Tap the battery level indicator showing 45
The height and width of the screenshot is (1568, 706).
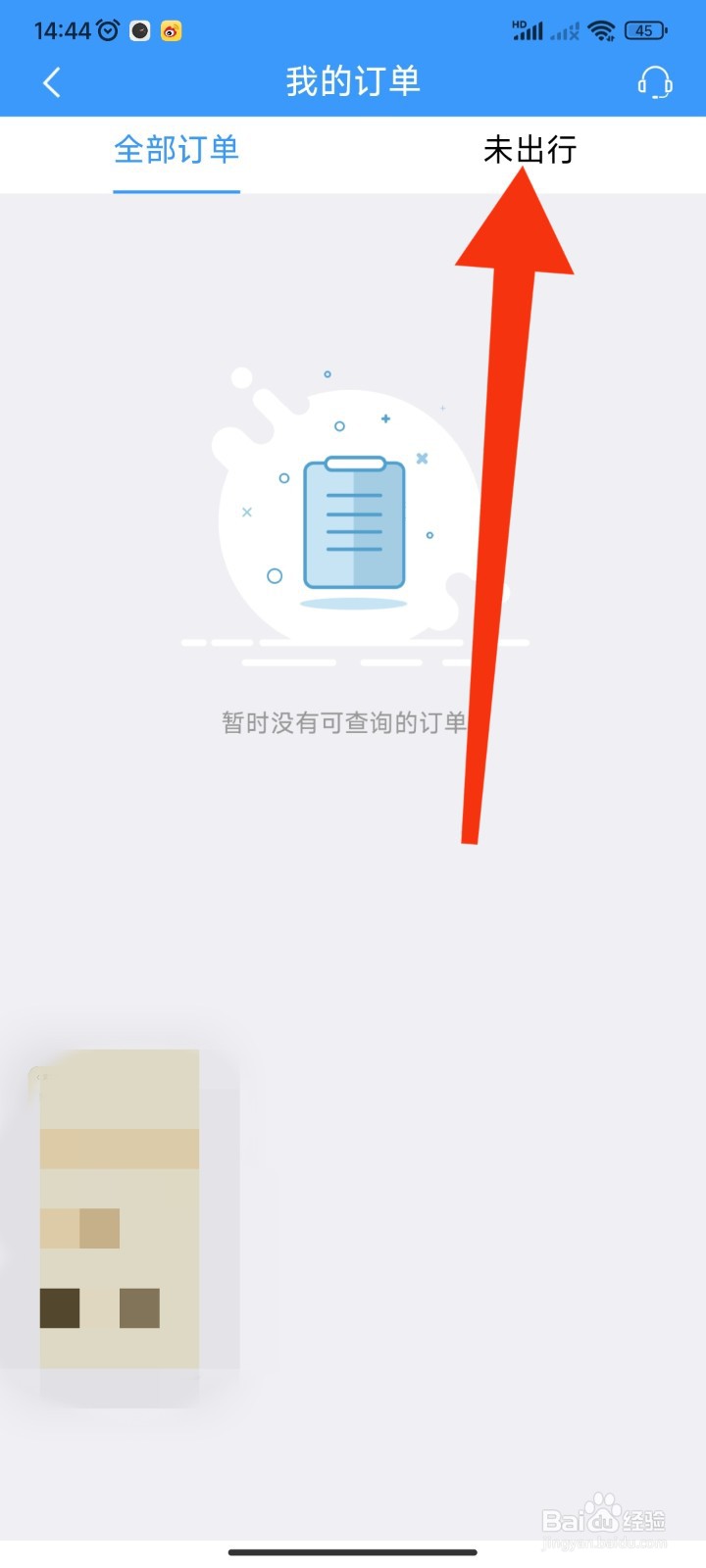click(645, 30)
